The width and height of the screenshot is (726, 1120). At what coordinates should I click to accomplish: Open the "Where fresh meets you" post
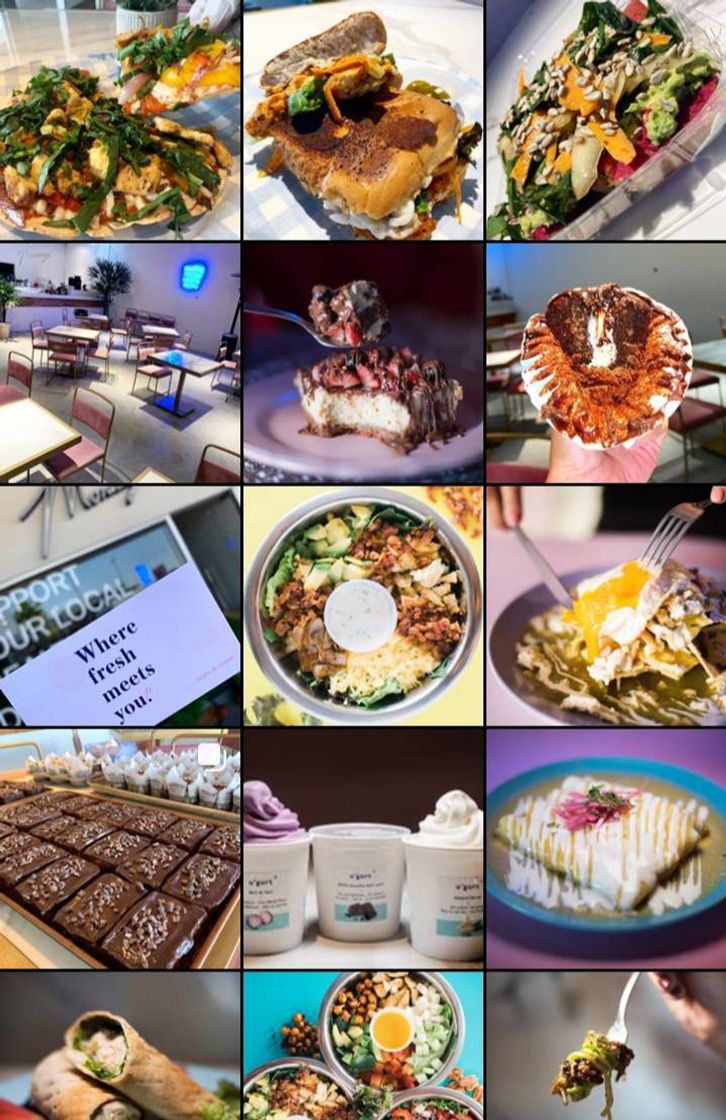[120, 606]
